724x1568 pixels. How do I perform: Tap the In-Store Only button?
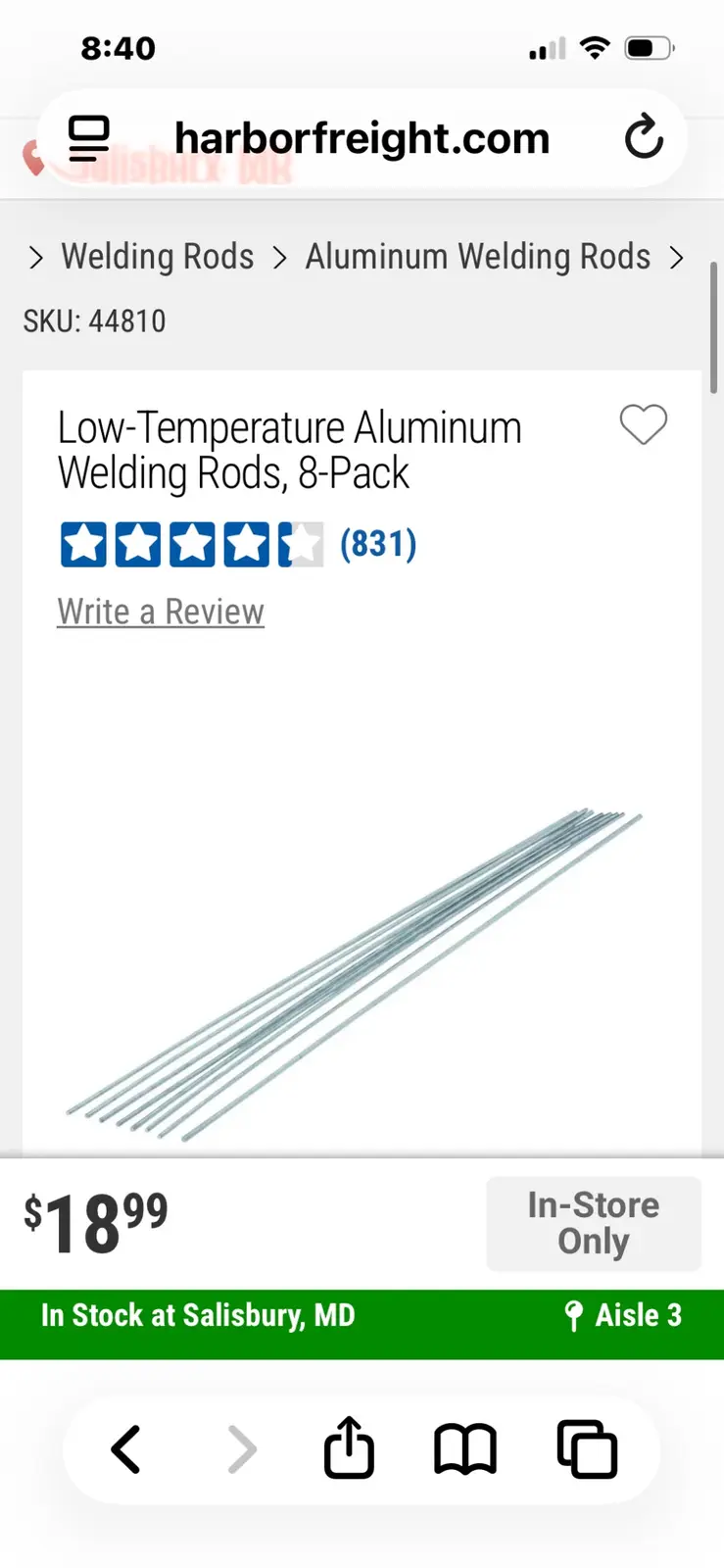click(594, 1223)
